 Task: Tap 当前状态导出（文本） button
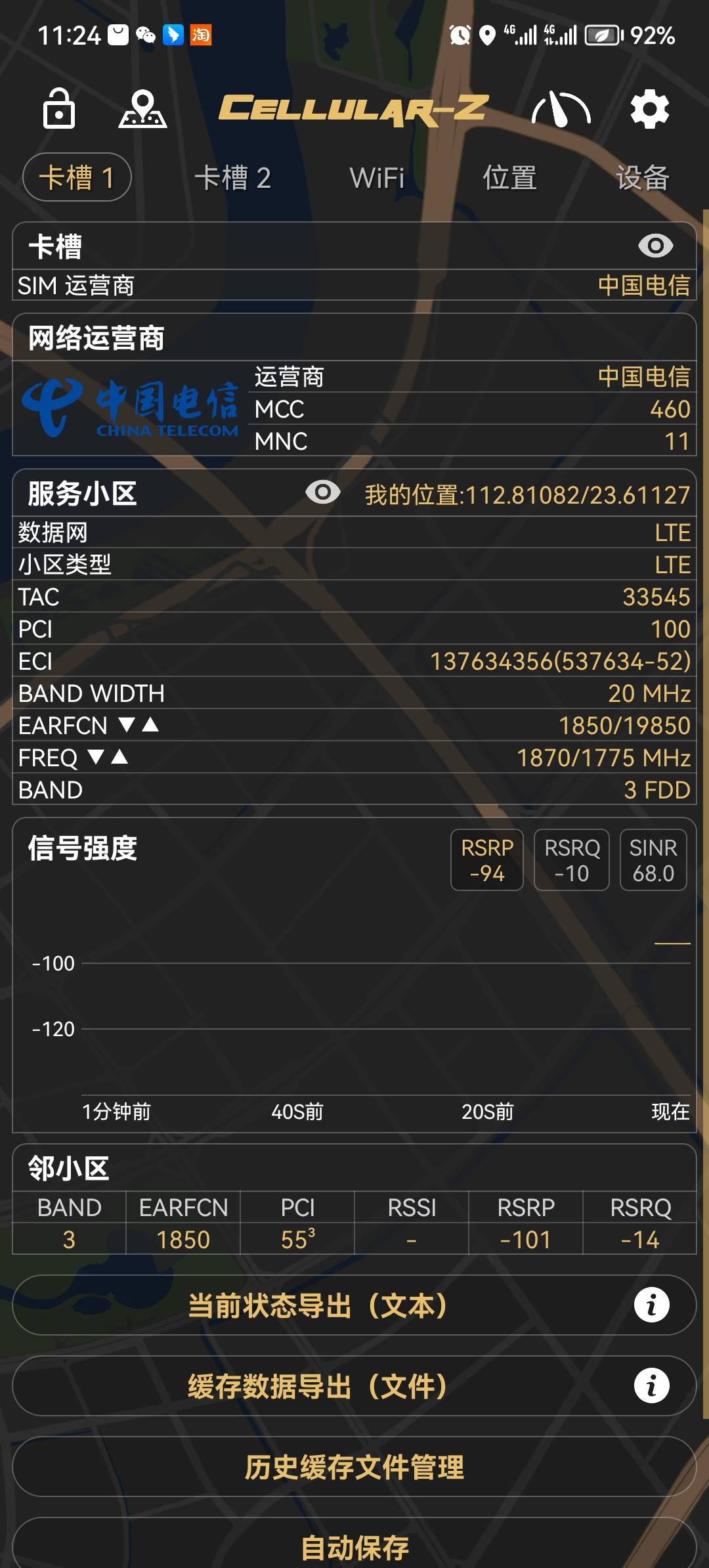point(318,1305)
